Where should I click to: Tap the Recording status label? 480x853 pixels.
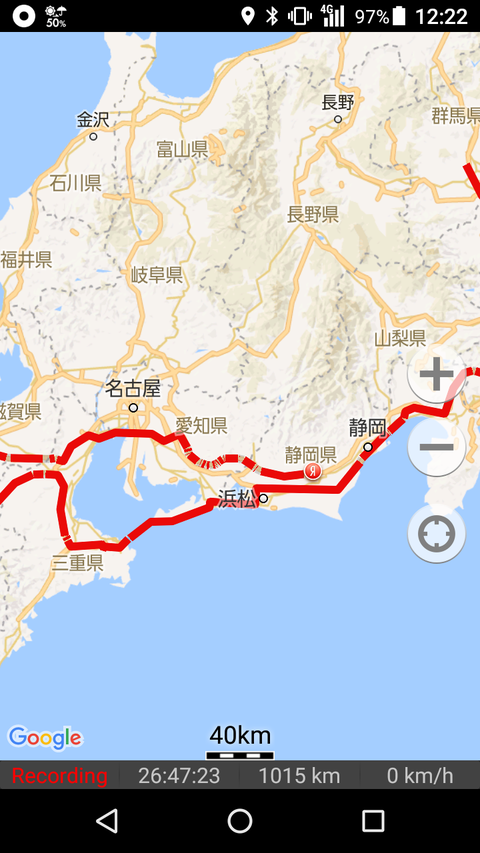[x=59, y=776]
